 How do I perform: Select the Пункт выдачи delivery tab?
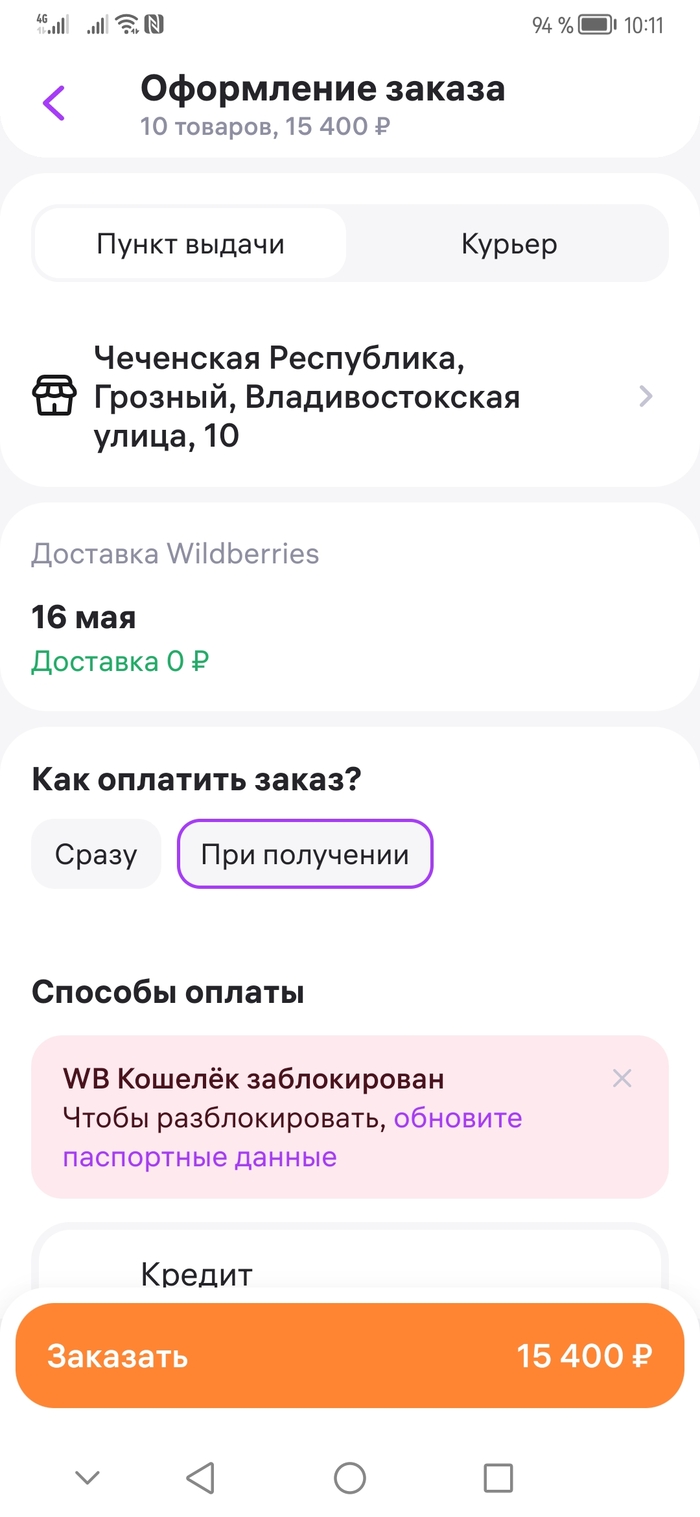point(190,244)
